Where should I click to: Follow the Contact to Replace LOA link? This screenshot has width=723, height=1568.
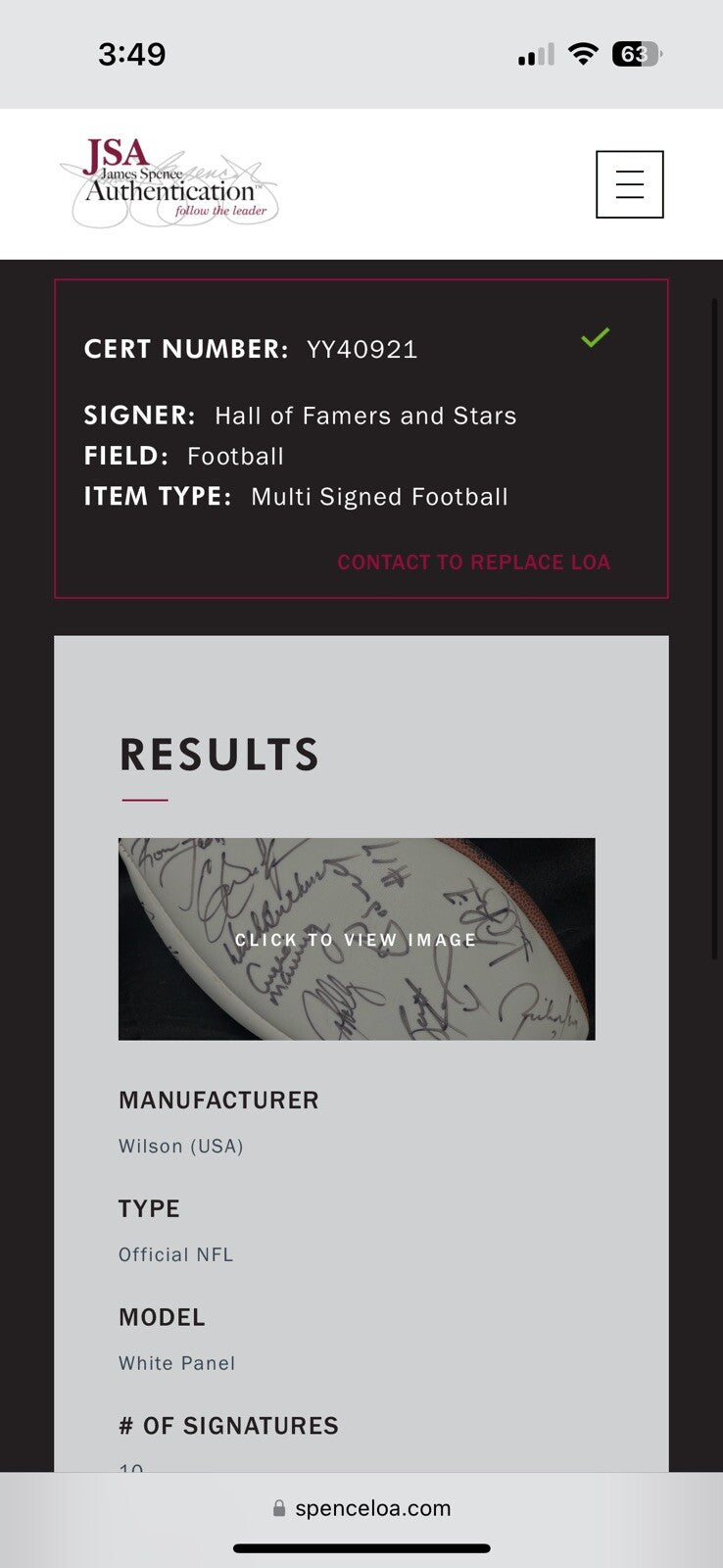(473, 563)
